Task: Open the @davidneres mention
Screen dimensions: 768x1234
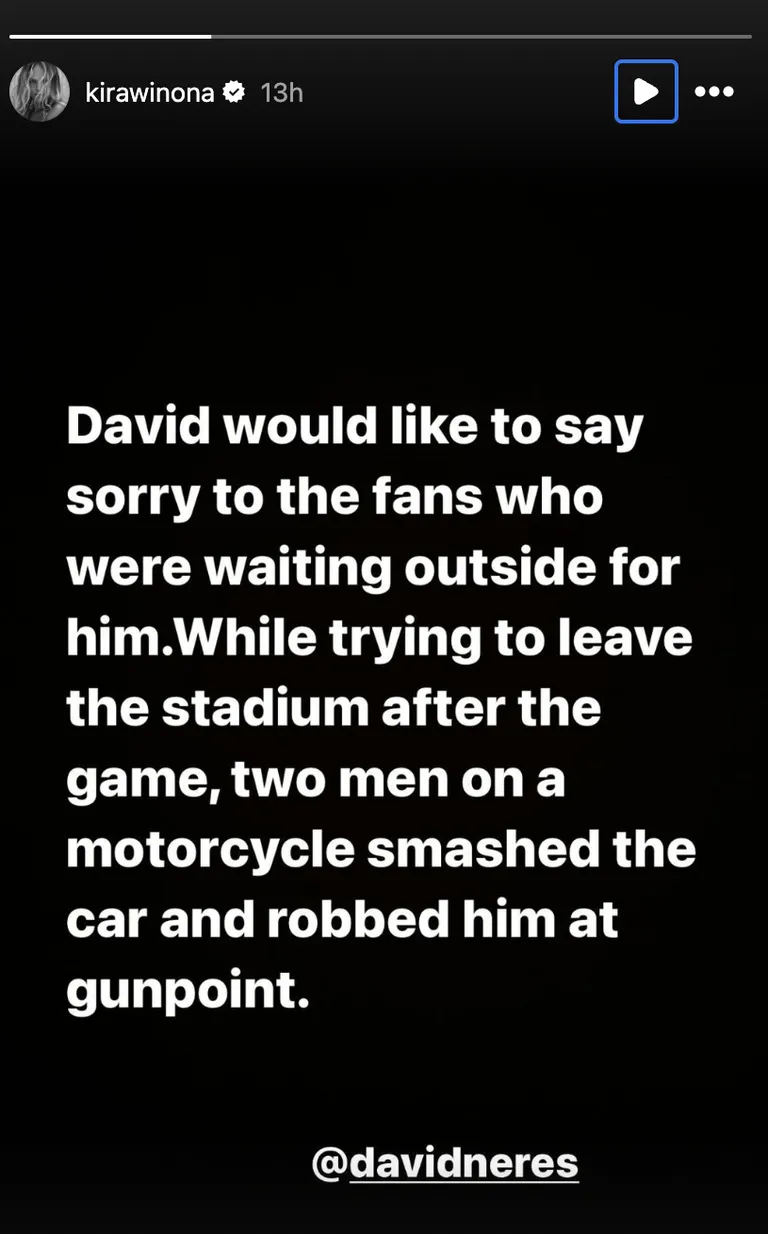Action: [445, 1163]
